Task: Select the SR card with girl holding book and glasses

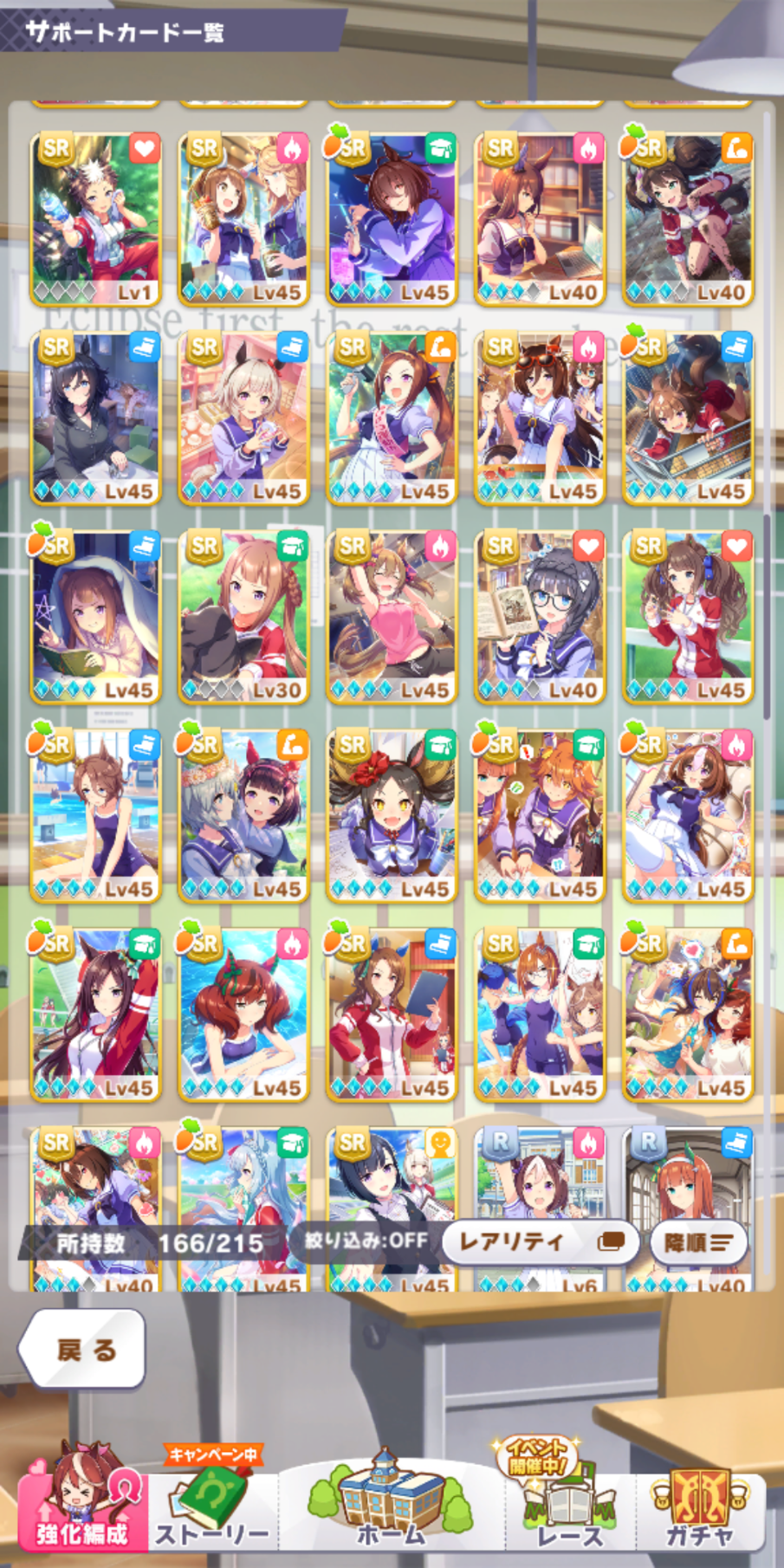Action: (540, 617)
